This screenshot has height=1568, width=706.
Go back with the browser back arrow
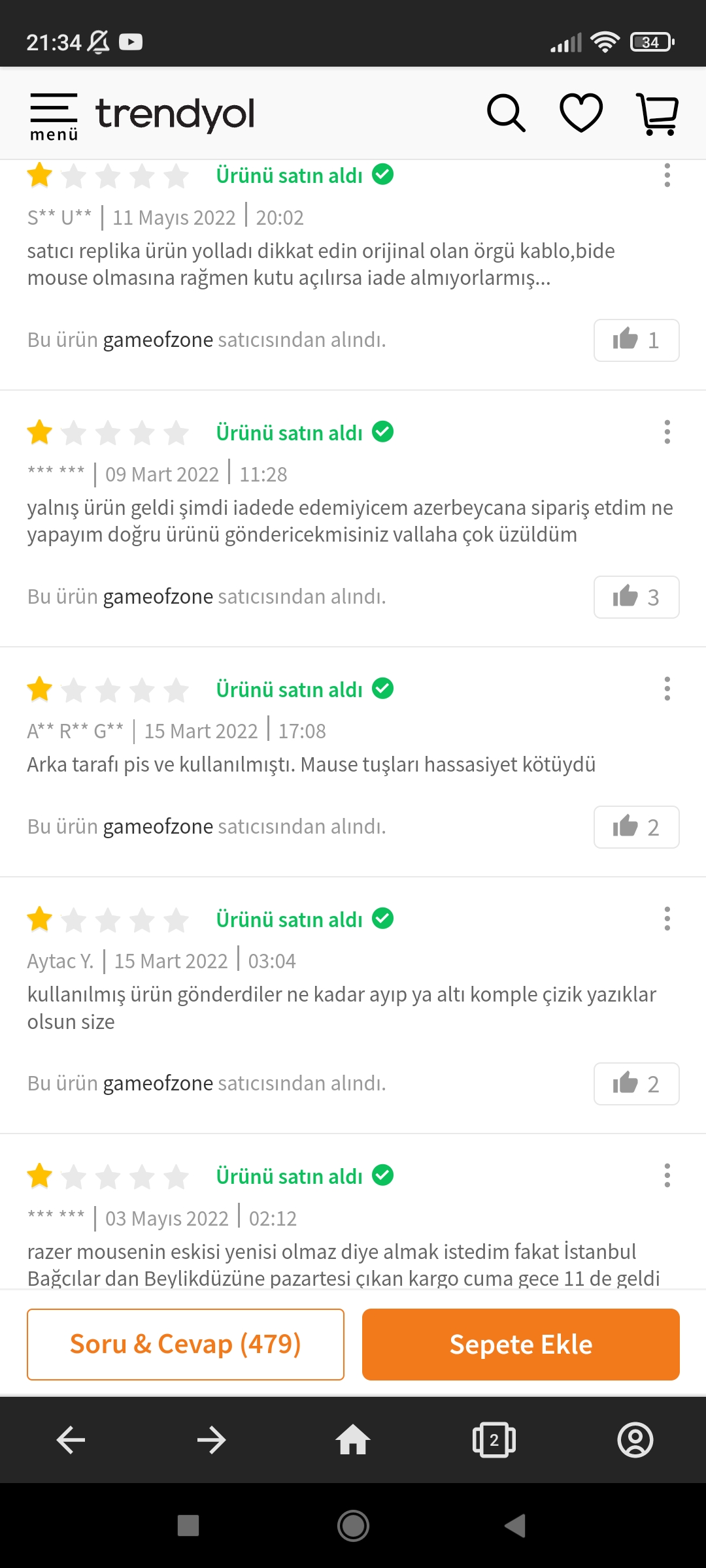click(71, 1440)
